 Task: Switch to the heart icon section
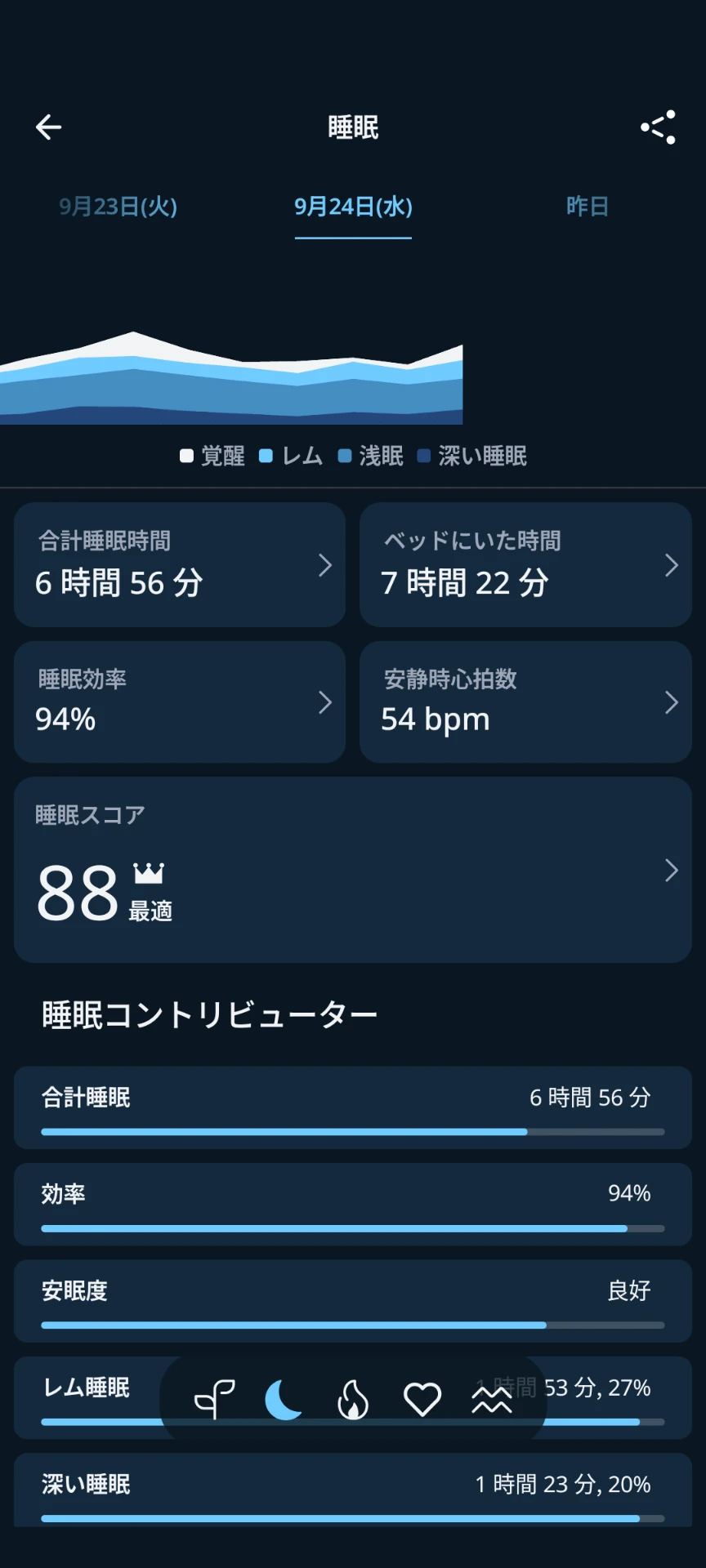pos(422,1400)
